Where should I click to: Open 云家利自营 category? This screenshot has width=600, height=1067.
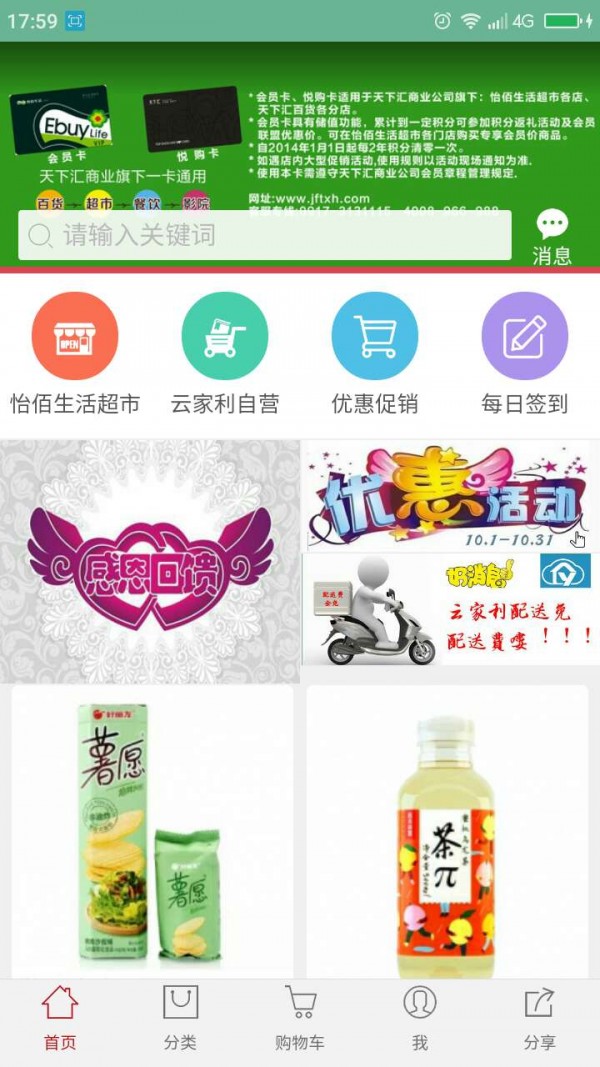click(225, 354)
